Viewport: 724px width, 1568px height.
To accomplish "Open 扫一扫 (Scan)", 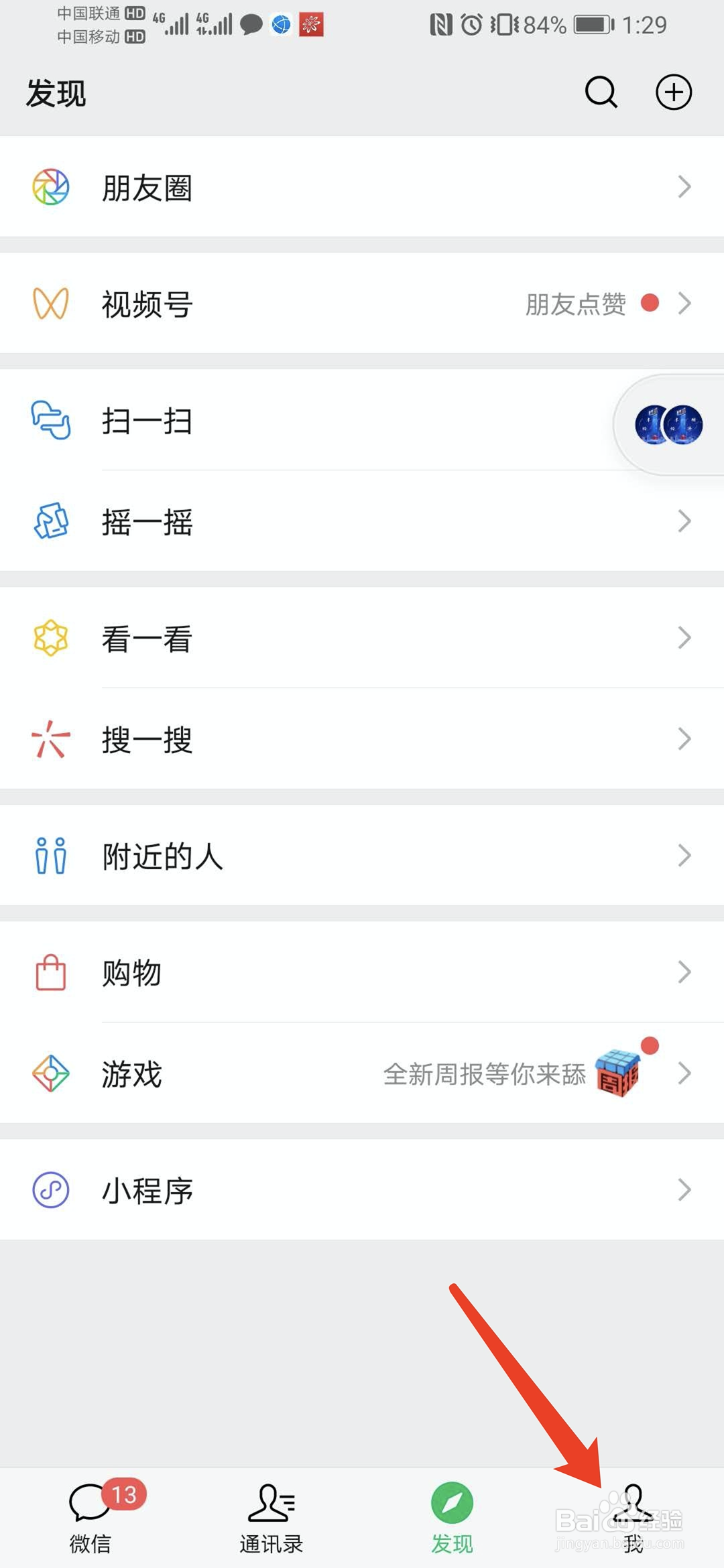I will (x=302, y=421).
